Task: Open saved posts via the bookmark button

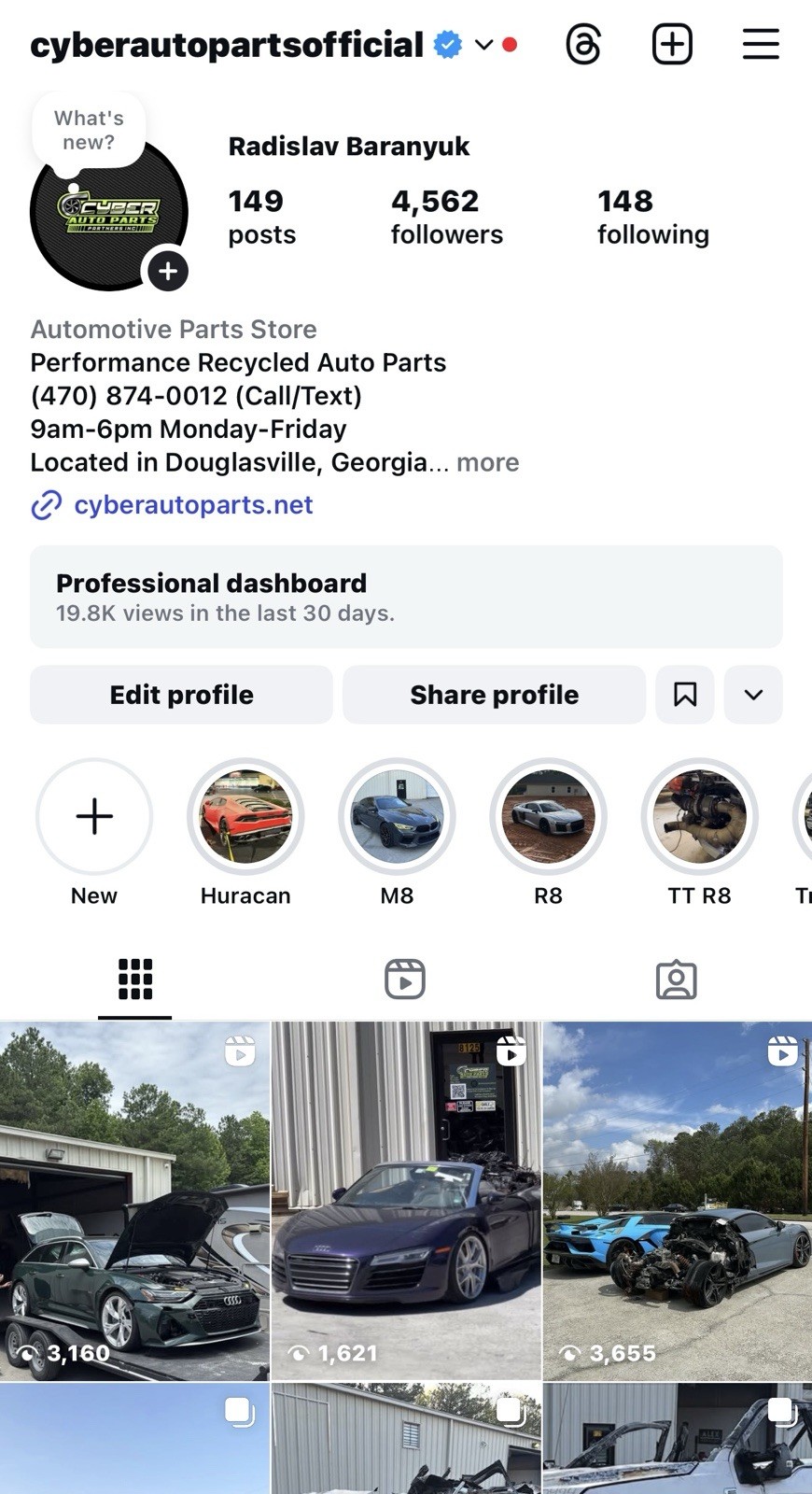Action: pos(685,695)
